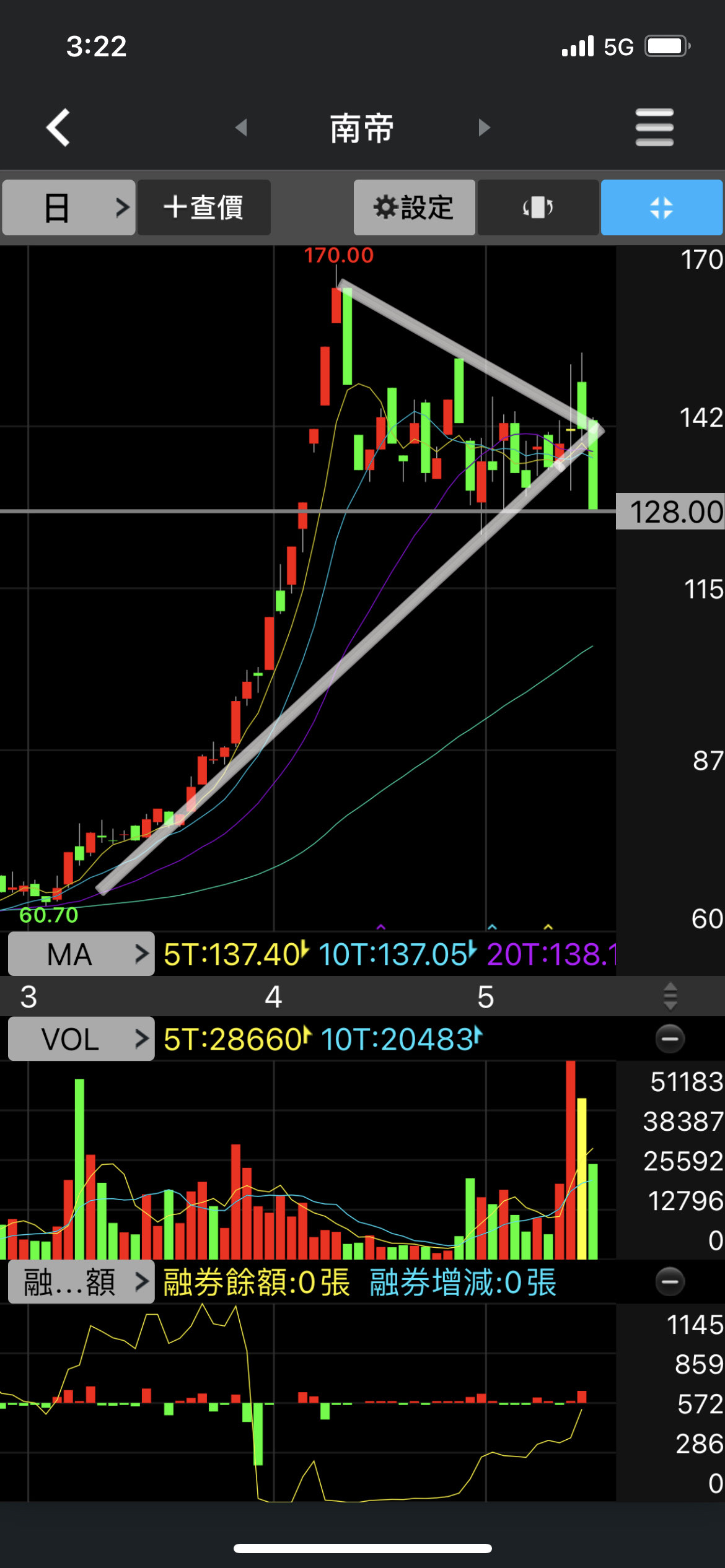Tap the blue fullscreen toggle button

pos(661,207)
